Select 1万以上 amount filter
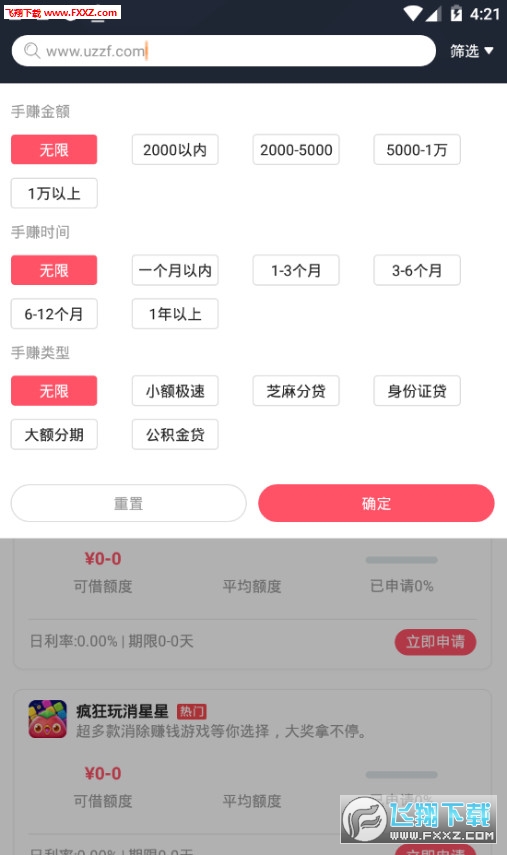 pos(54,193)
